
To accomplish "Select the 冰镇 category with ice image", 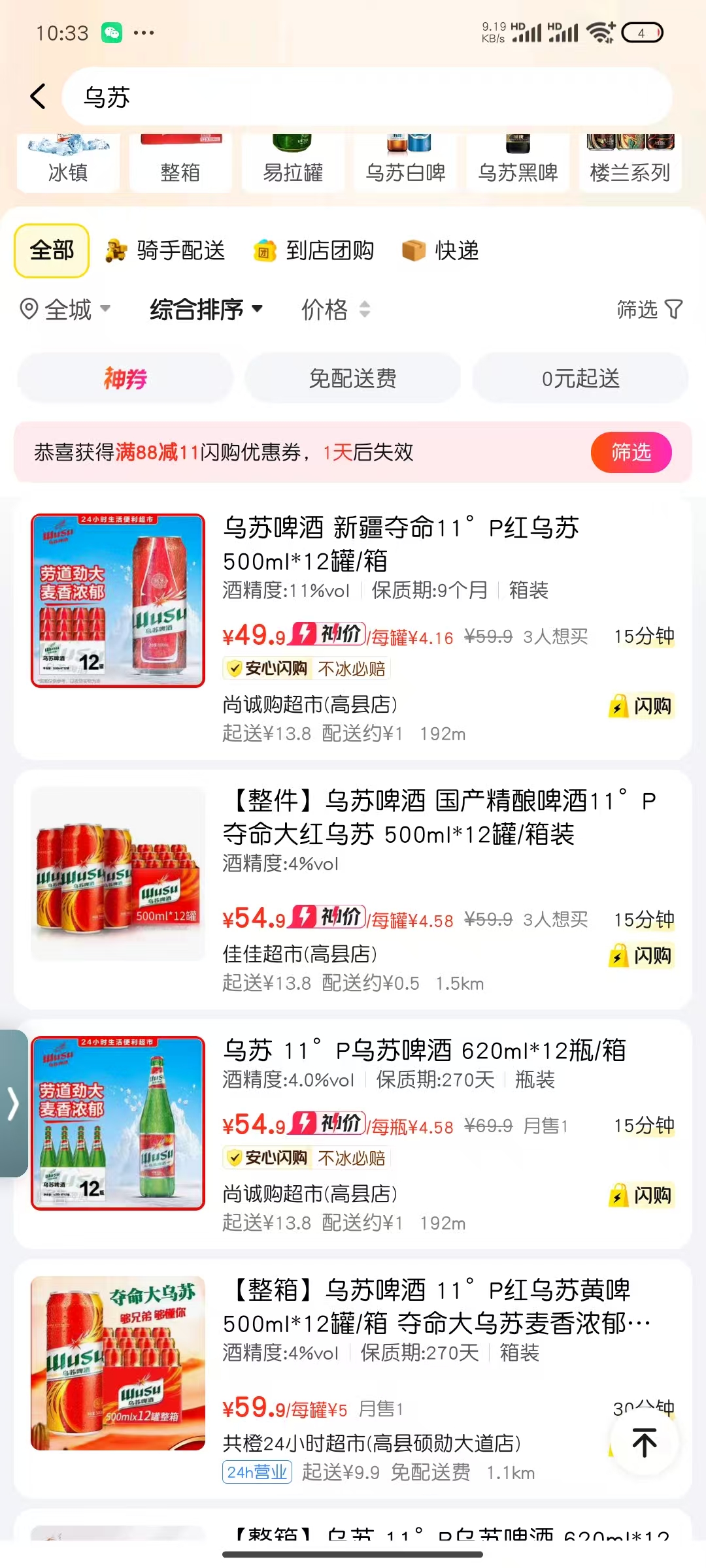I will (68, 159).
